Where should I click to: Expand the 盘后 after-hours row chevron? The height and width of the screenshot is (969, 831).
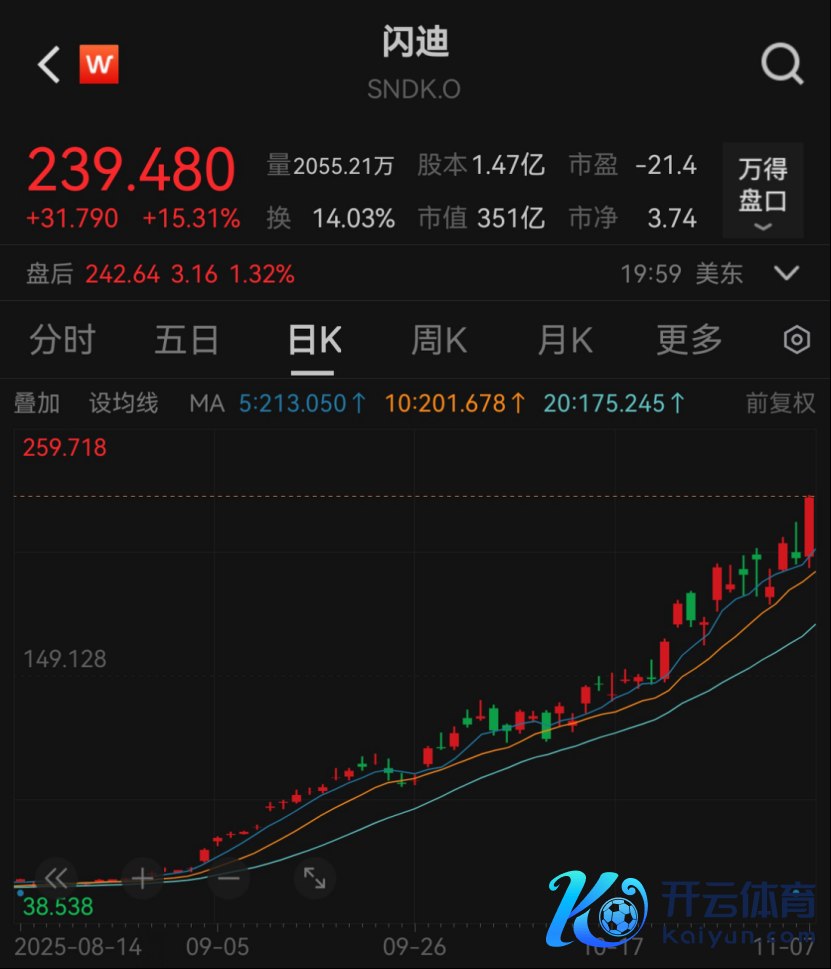click(787, 273)
